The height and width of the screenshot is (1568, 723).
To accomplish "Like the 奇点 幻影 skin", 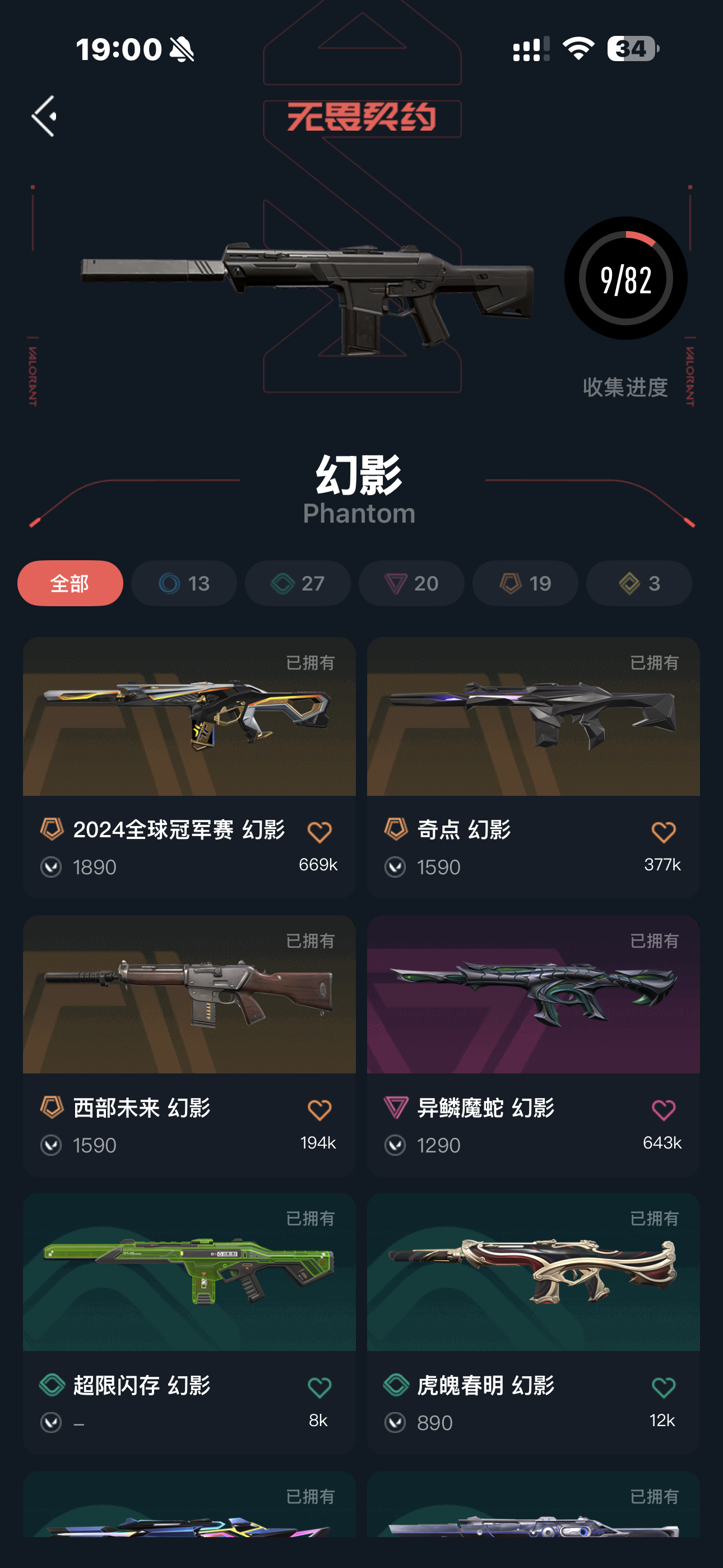I will click(664, 832).
